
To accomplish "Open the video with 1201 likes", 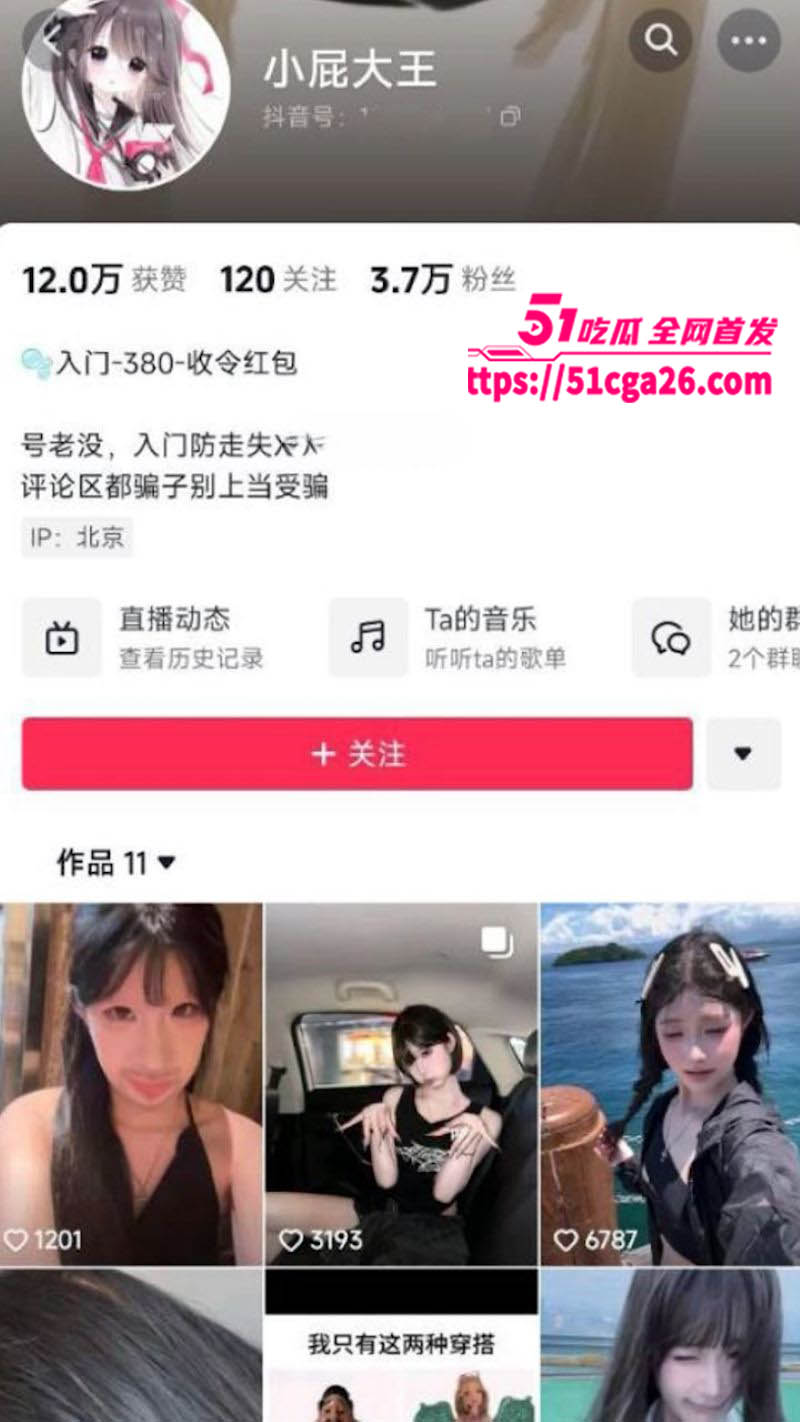I will point(130,1084).
